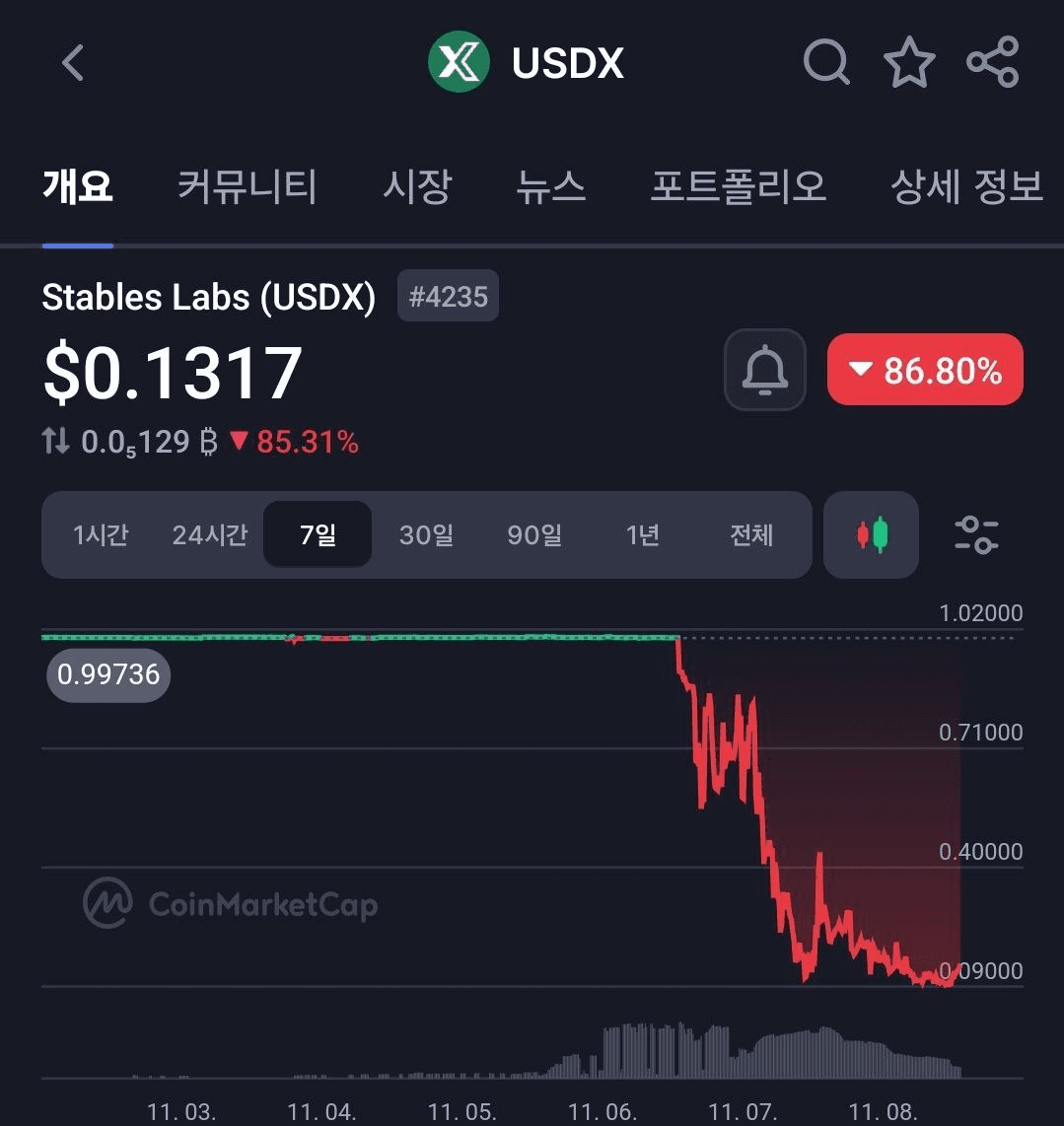The image size is (1064, 1126).
Task: Switch to the 뉴스 tab
Action: (550, 186)
